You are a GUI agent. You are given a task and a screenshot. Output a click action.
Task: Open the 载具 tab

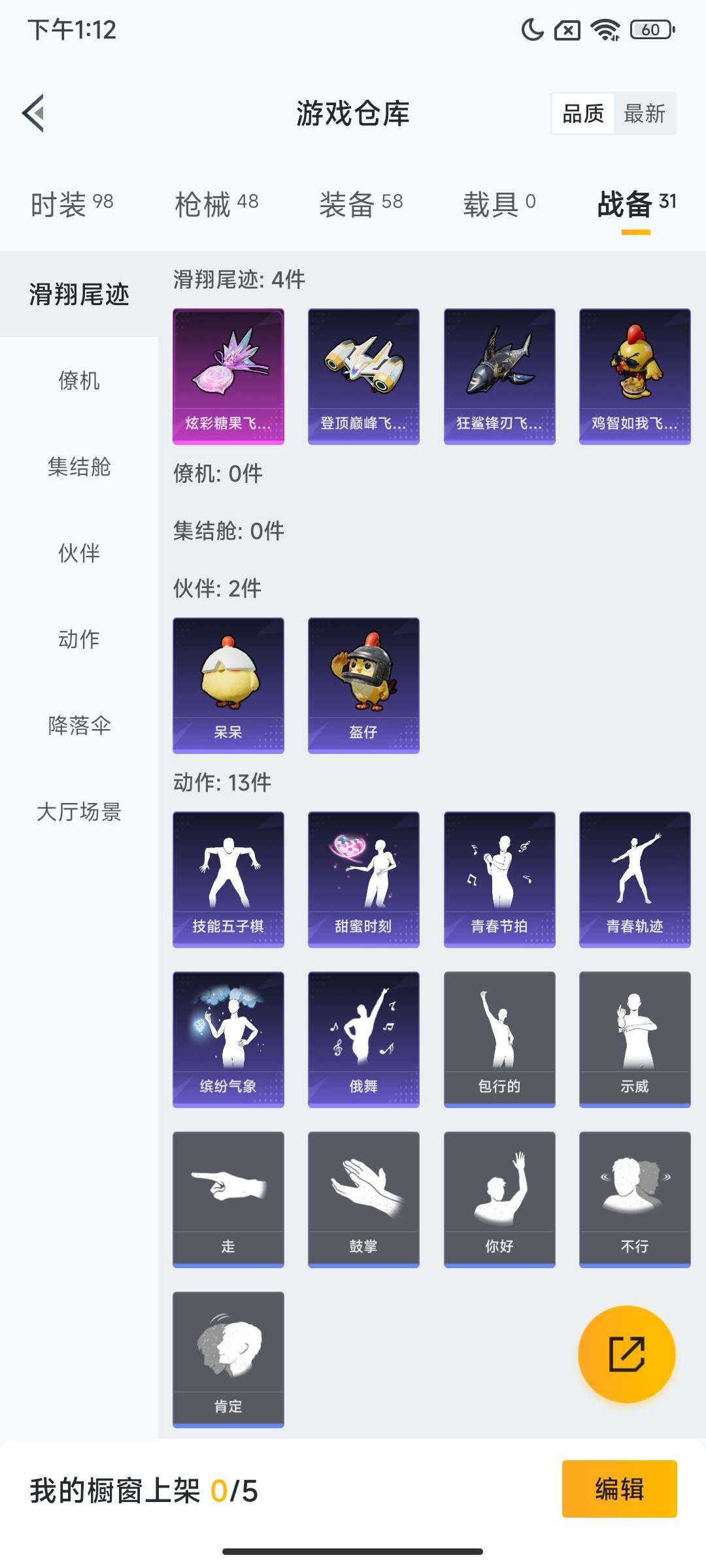point(499,204)
